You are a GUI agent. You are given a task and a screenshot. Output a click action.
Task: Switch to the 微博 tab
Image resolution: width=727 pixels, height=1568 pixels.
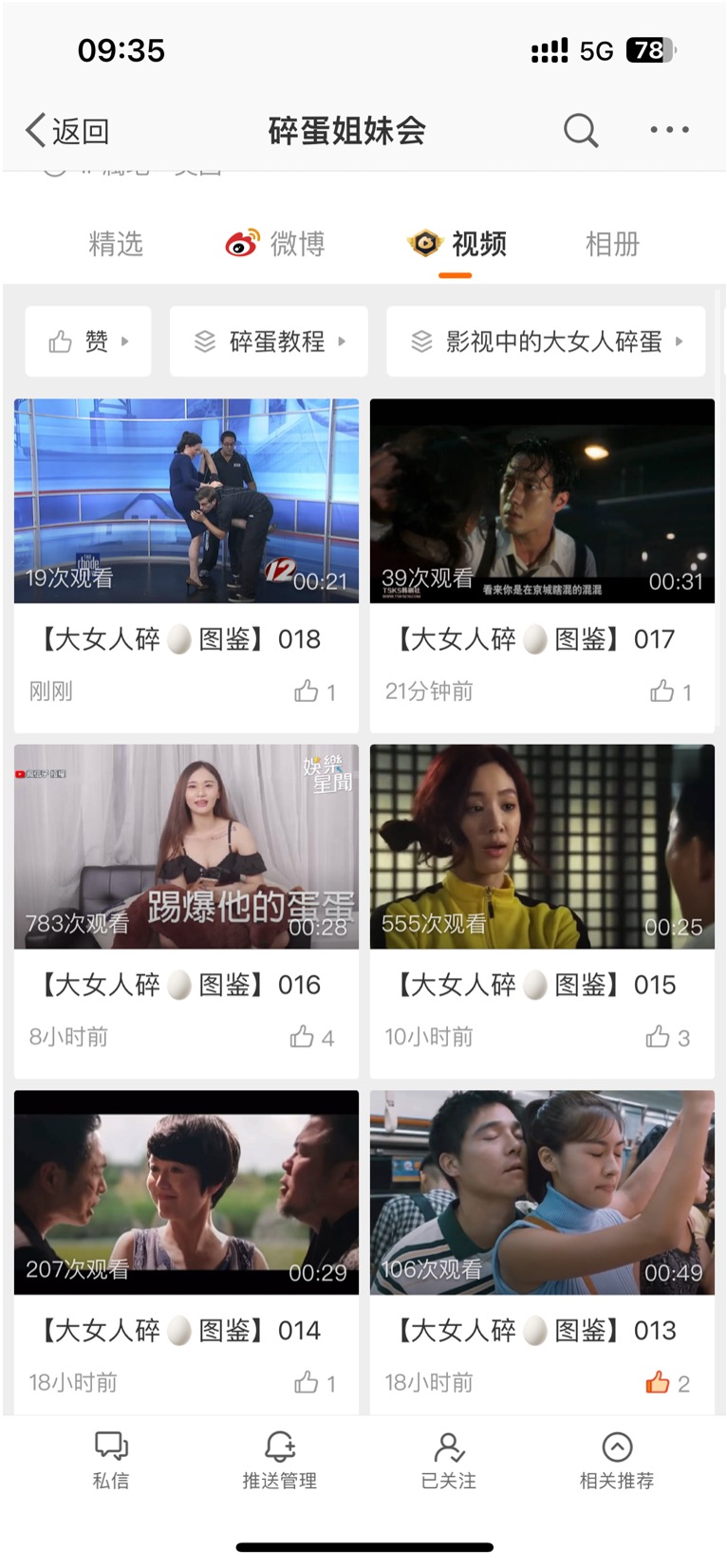point(275,244)
